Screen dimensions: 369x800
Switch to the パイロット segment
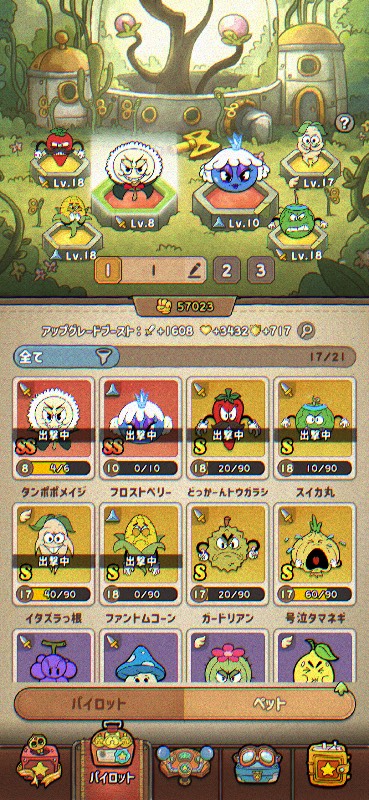click(99, 704)
